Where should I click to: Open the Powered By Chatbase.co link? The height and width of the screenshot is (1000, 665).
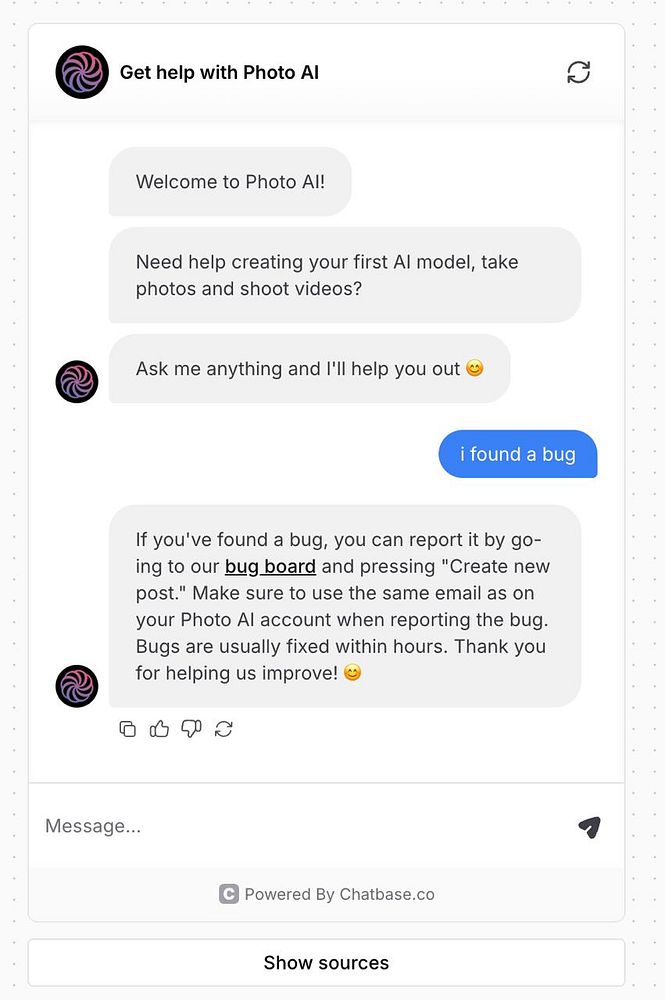327,894
